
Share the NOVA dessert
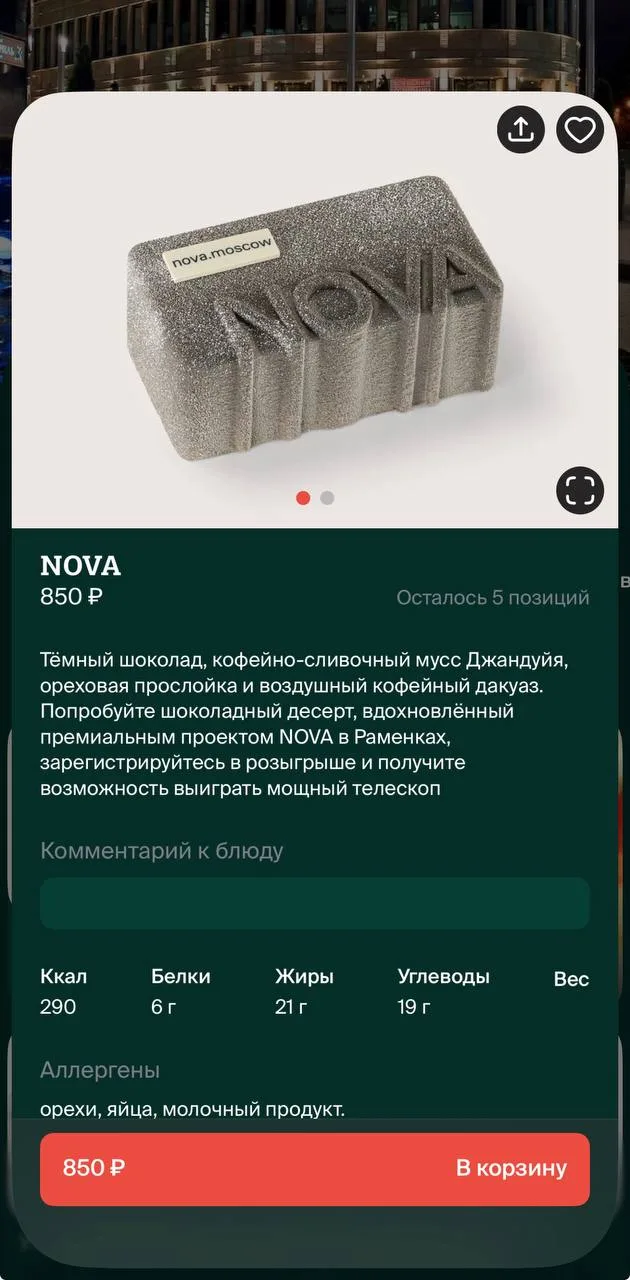[x=520, y=130]
